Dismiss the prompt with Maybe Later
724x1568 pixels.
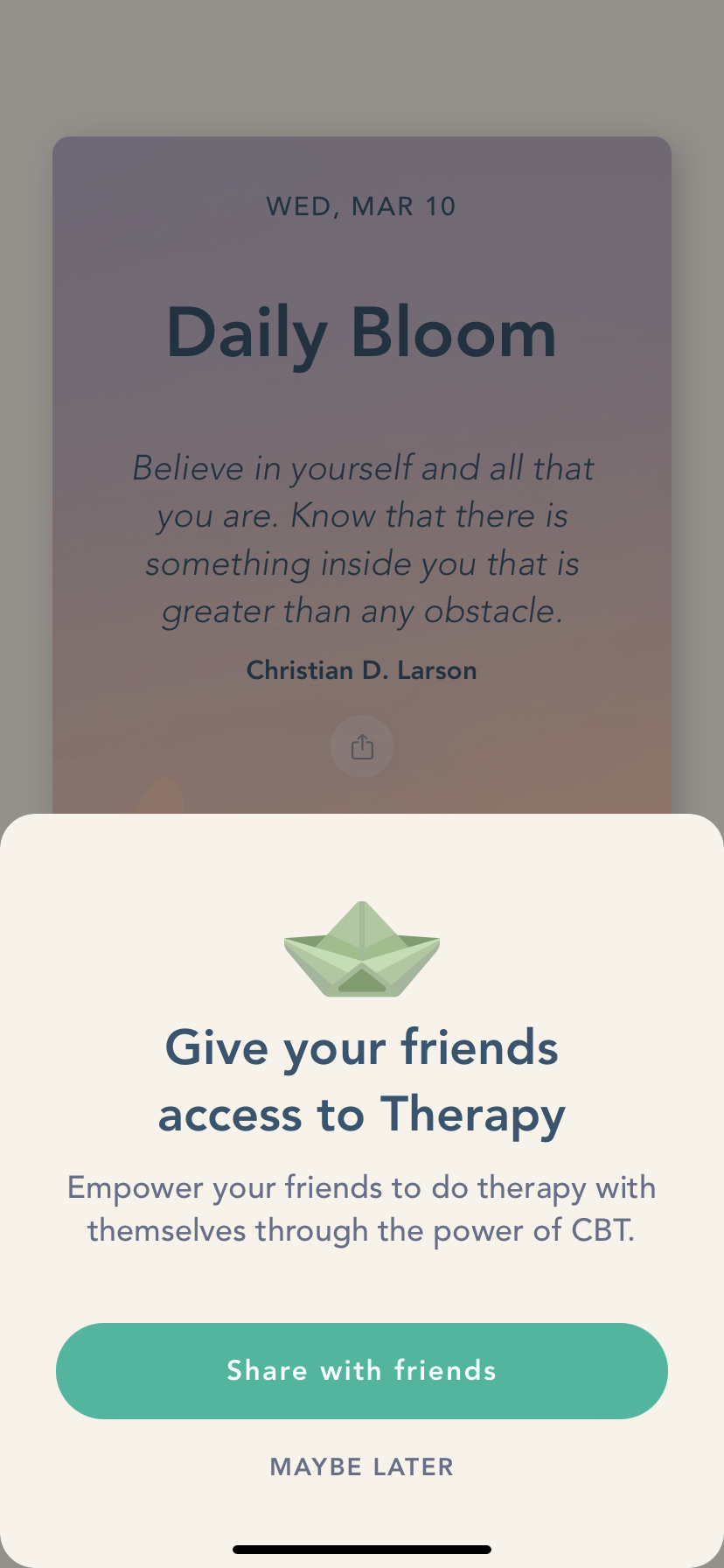click(362, 1466)
